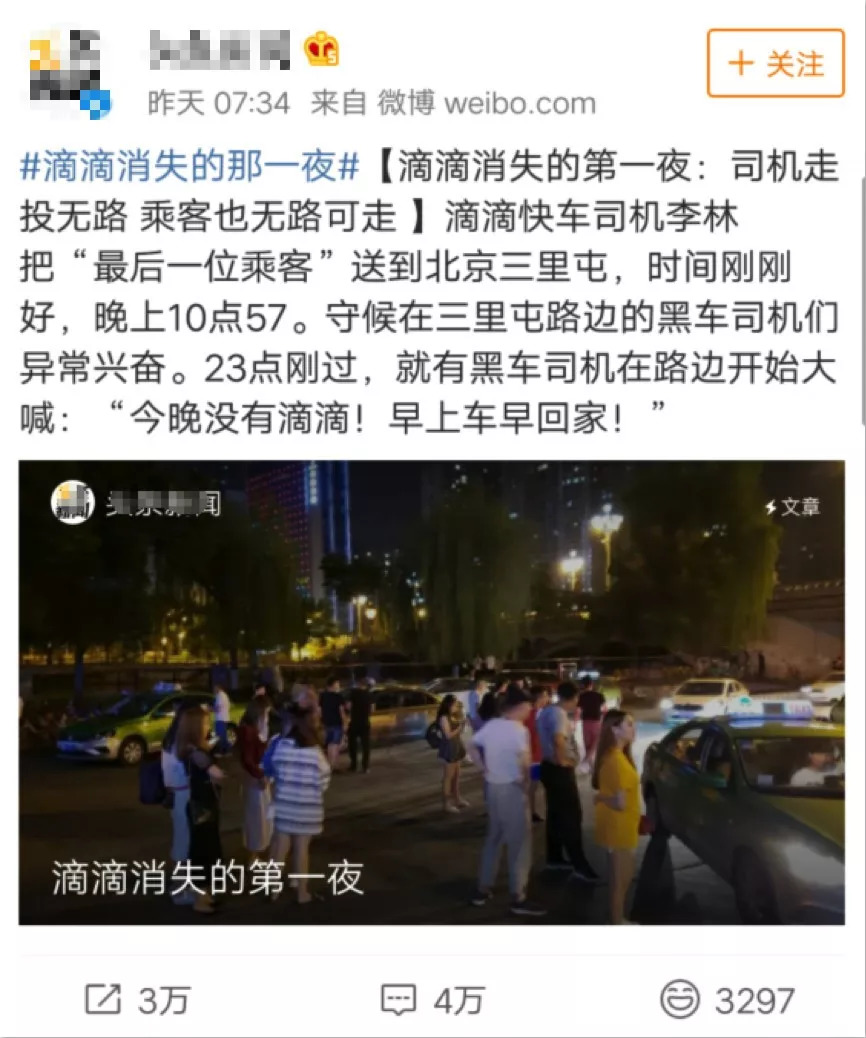Open the comments on this post
866x1038 pixels.
433,1000
